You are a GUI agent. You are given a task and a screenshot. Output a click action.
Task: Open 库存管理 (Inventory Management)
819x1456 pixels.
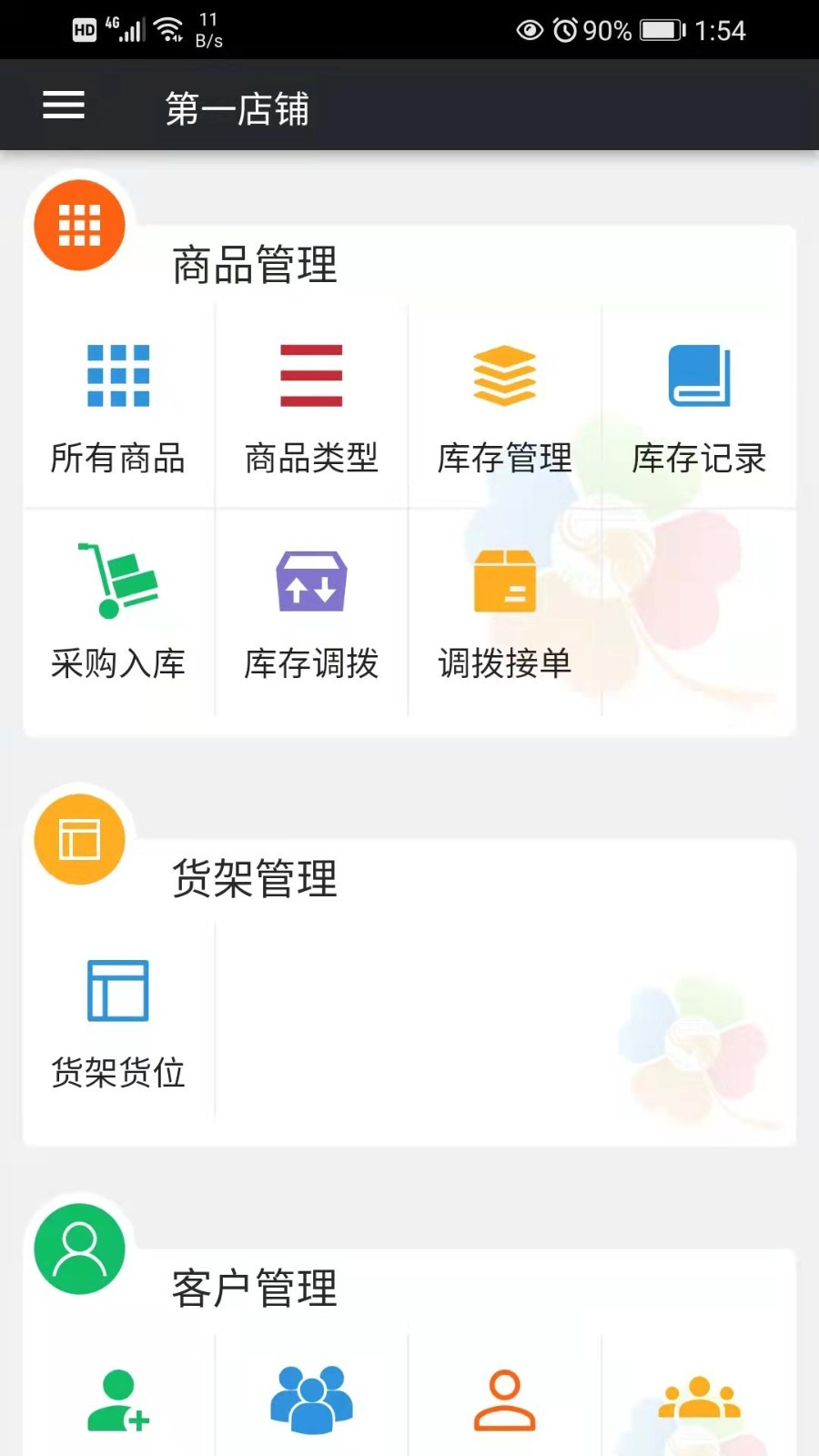pyautogui.click(x=505, y=375)
